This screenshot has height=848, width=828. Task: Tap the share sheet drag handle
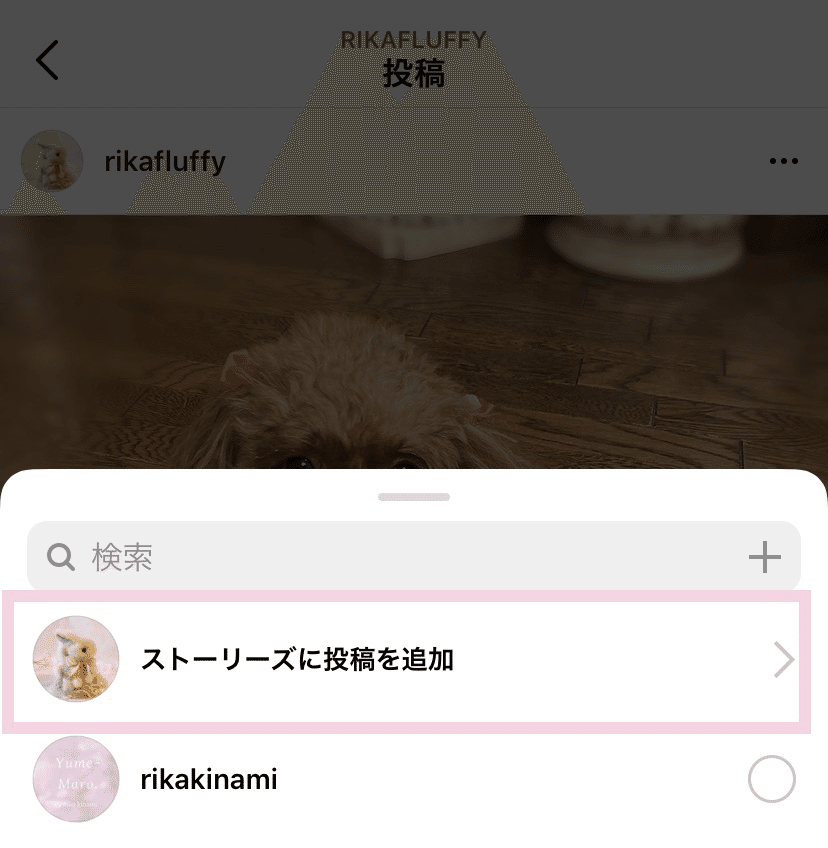click(x=414, y=497)
